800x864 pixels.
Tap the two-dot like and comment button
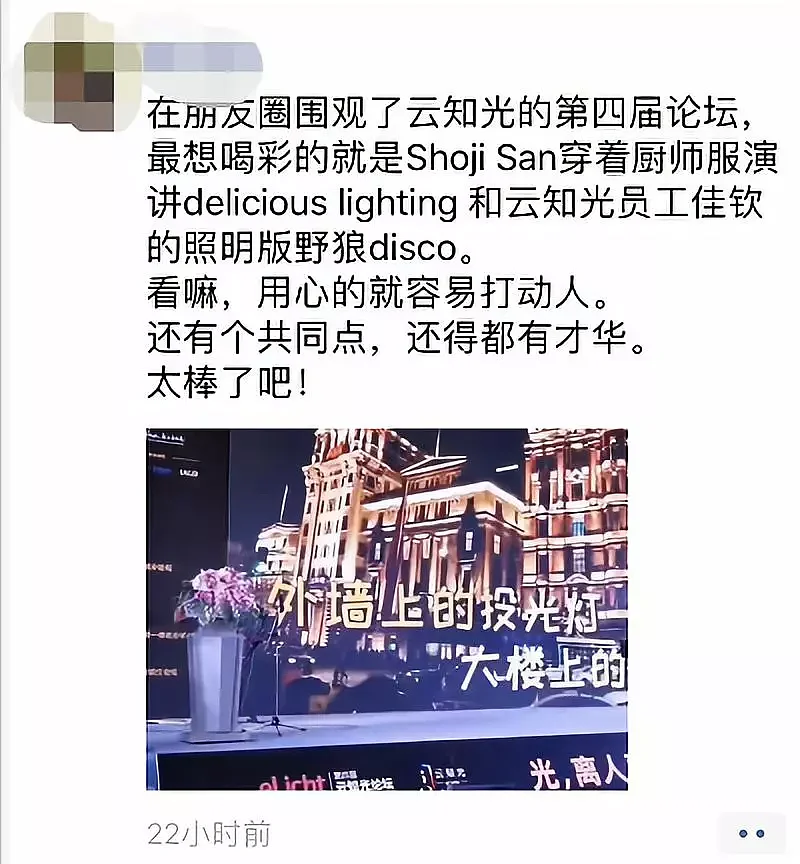tap(752, 833)
